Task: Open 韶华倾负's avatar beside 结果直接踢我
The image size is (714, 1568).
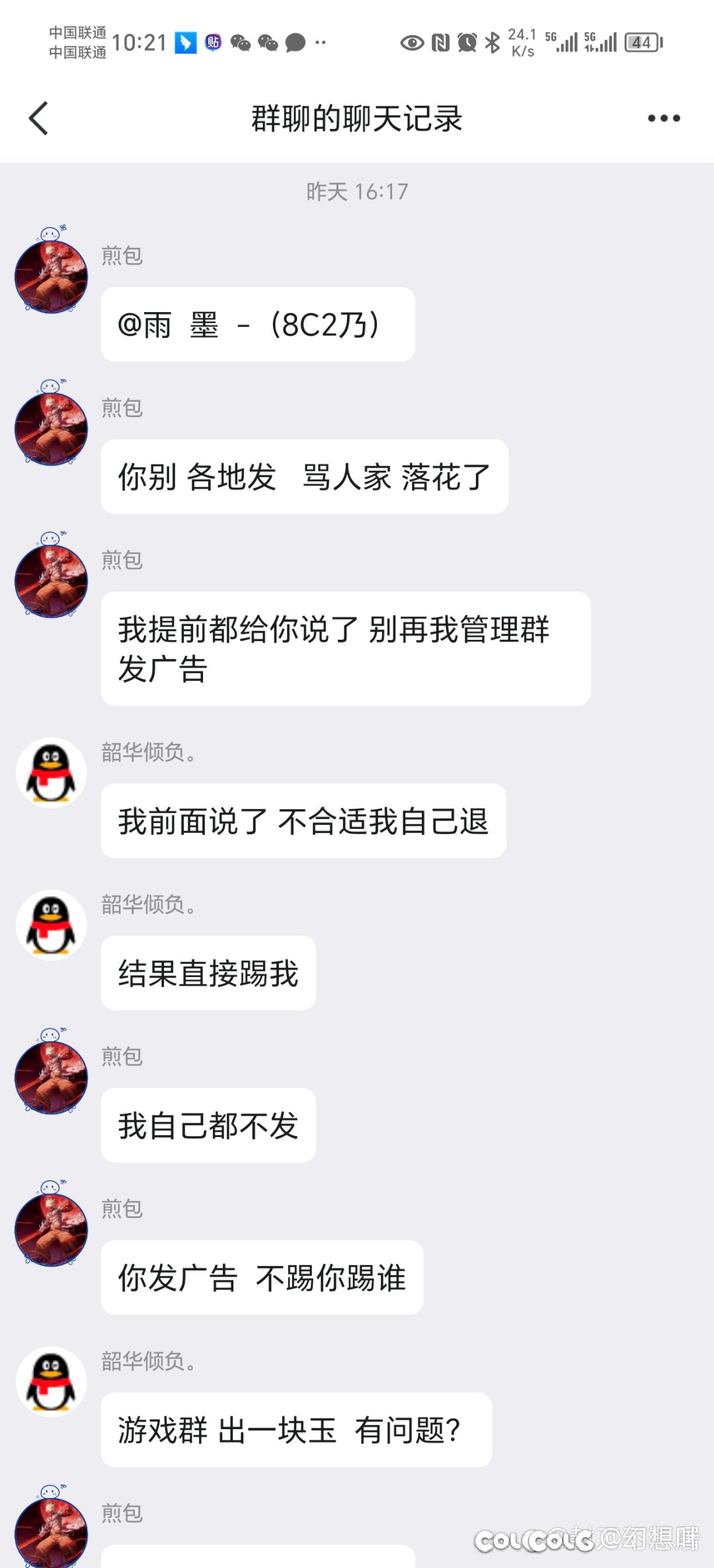Action: 52,925
